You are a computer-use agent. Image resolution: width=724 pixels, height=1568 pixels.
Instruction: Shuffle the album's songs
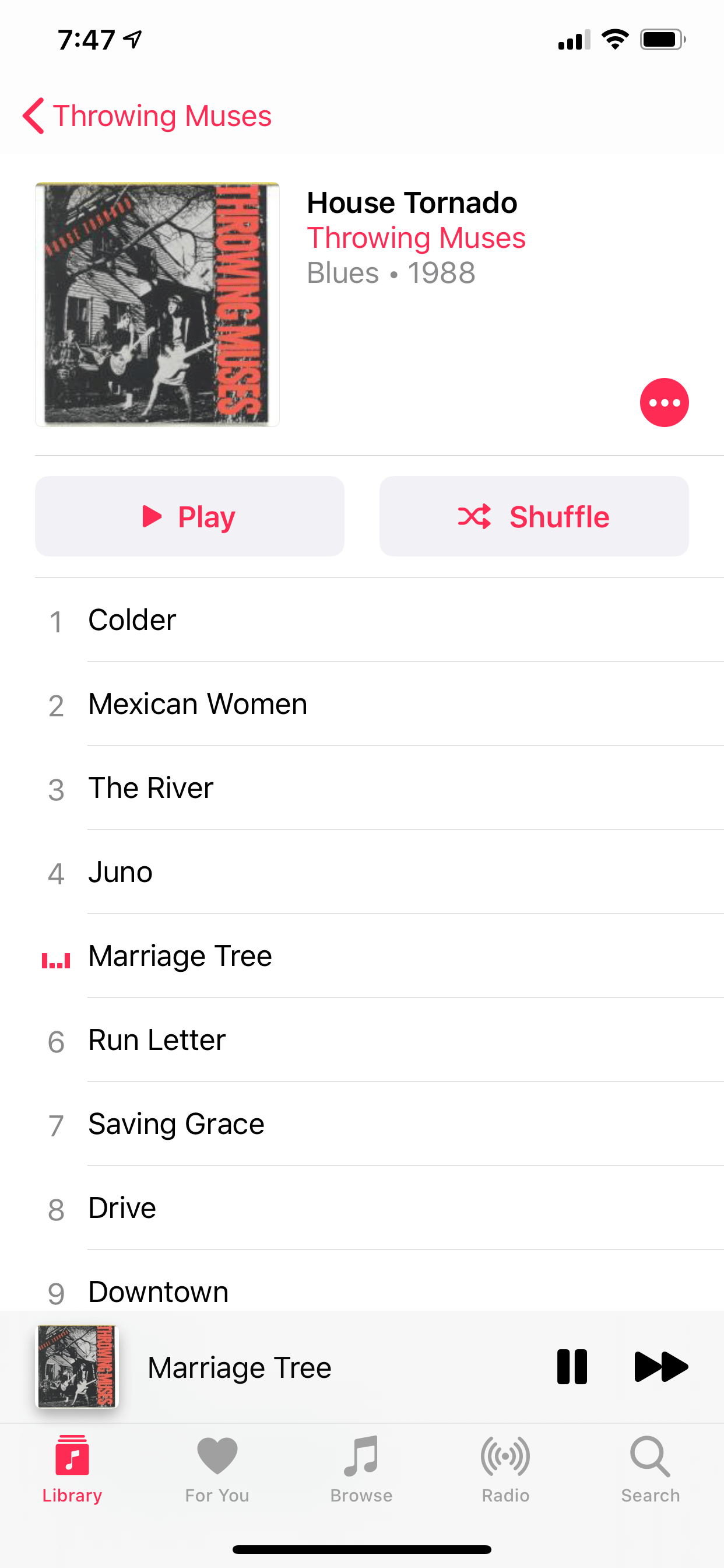pos(533,516)
